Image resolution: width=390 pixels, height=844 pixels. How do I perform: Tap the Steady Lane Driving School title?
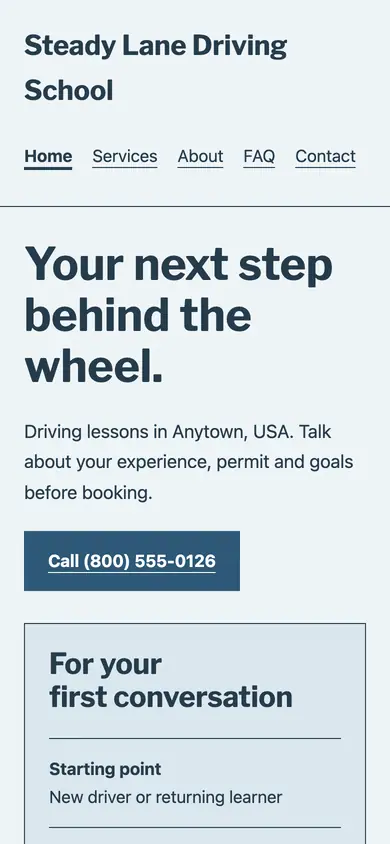click(x=155, y=68)
